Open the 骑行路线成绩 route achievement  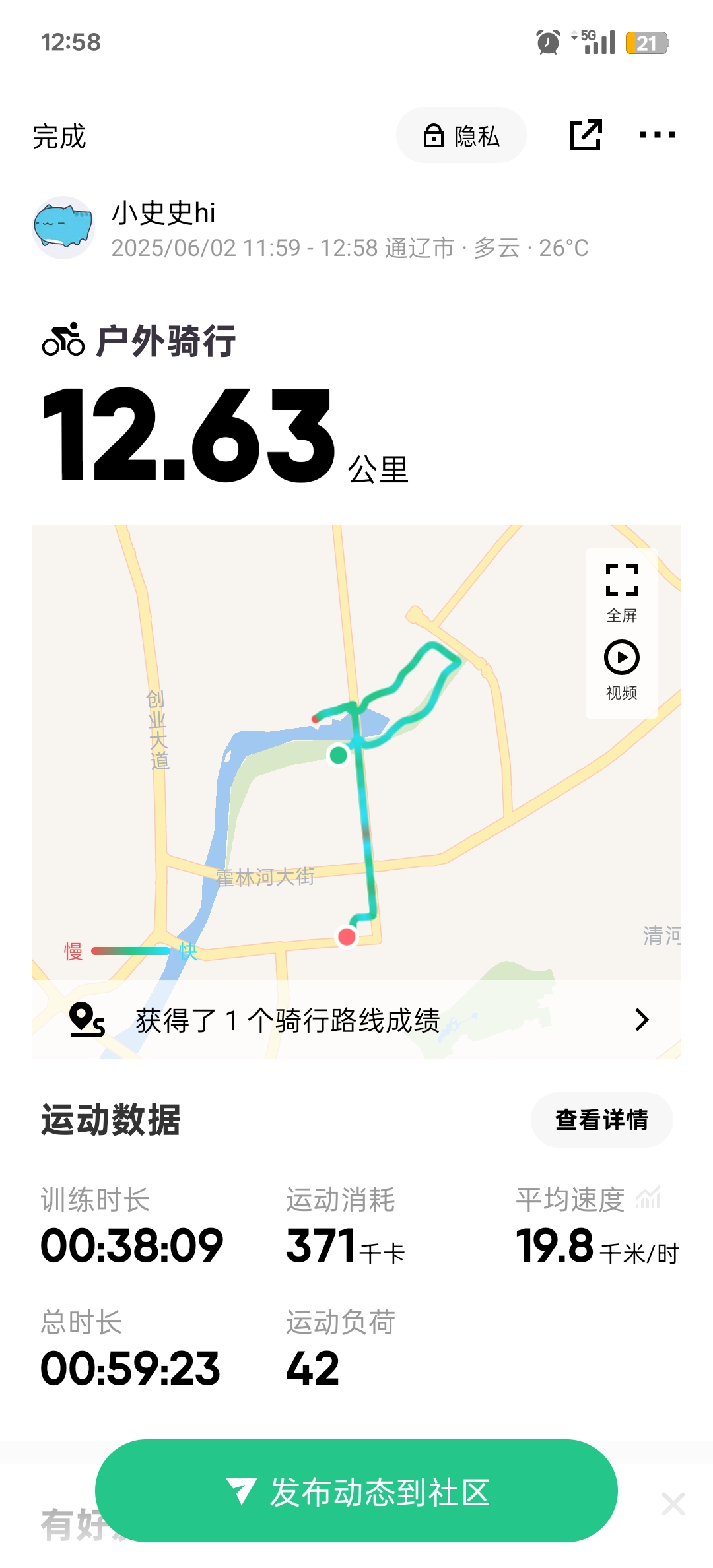356,1020
